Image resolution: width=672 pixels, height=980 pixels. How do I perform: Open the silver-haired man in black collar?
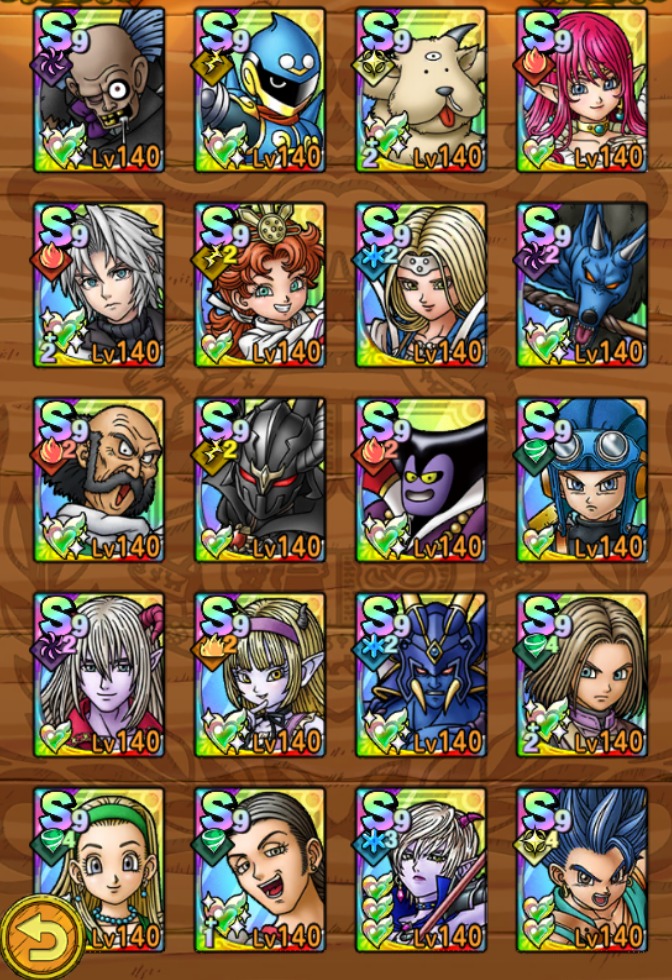(x=99, y=285)
